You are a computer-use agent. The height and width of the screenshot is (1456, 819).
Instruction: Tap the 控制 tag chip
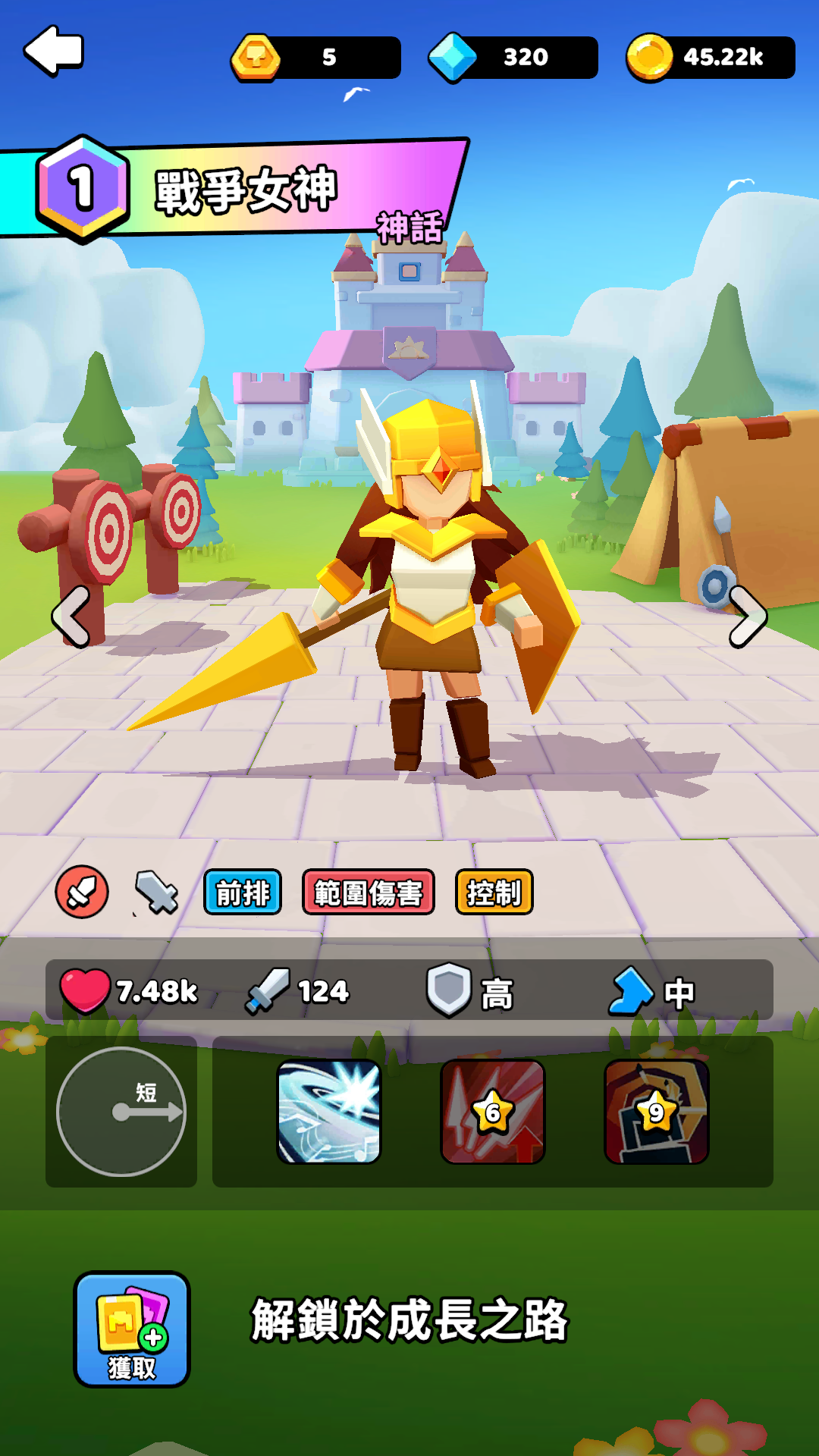point(494,893)
